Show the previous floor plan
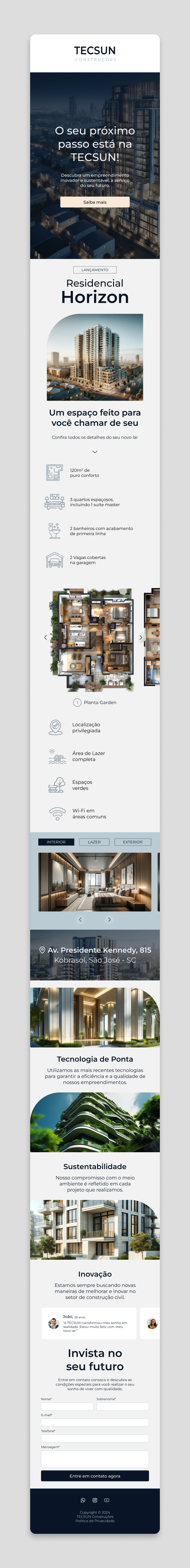The height and width of the screenshot is (1568, 190). point(46,637)
